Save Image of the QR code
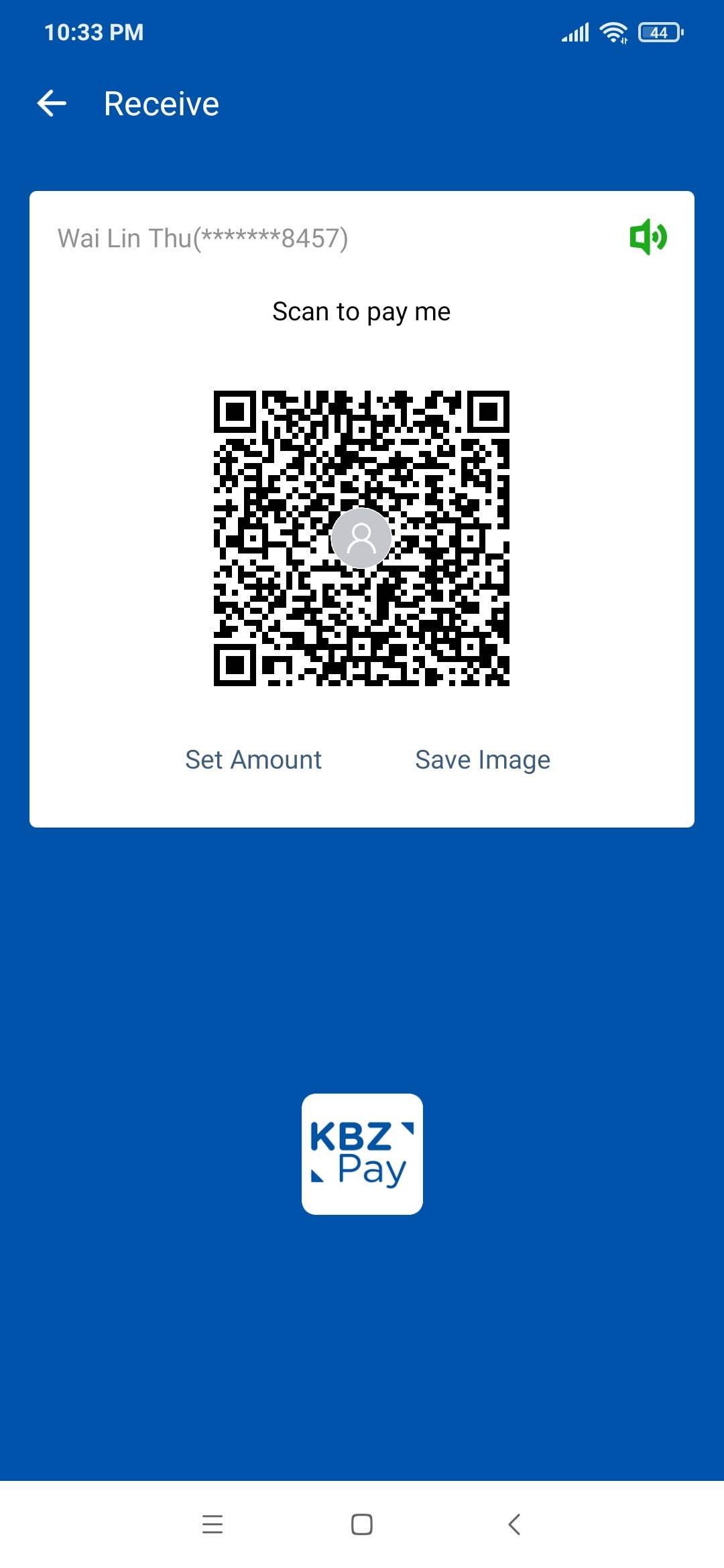724x1568 pixels. click(483, 760)
